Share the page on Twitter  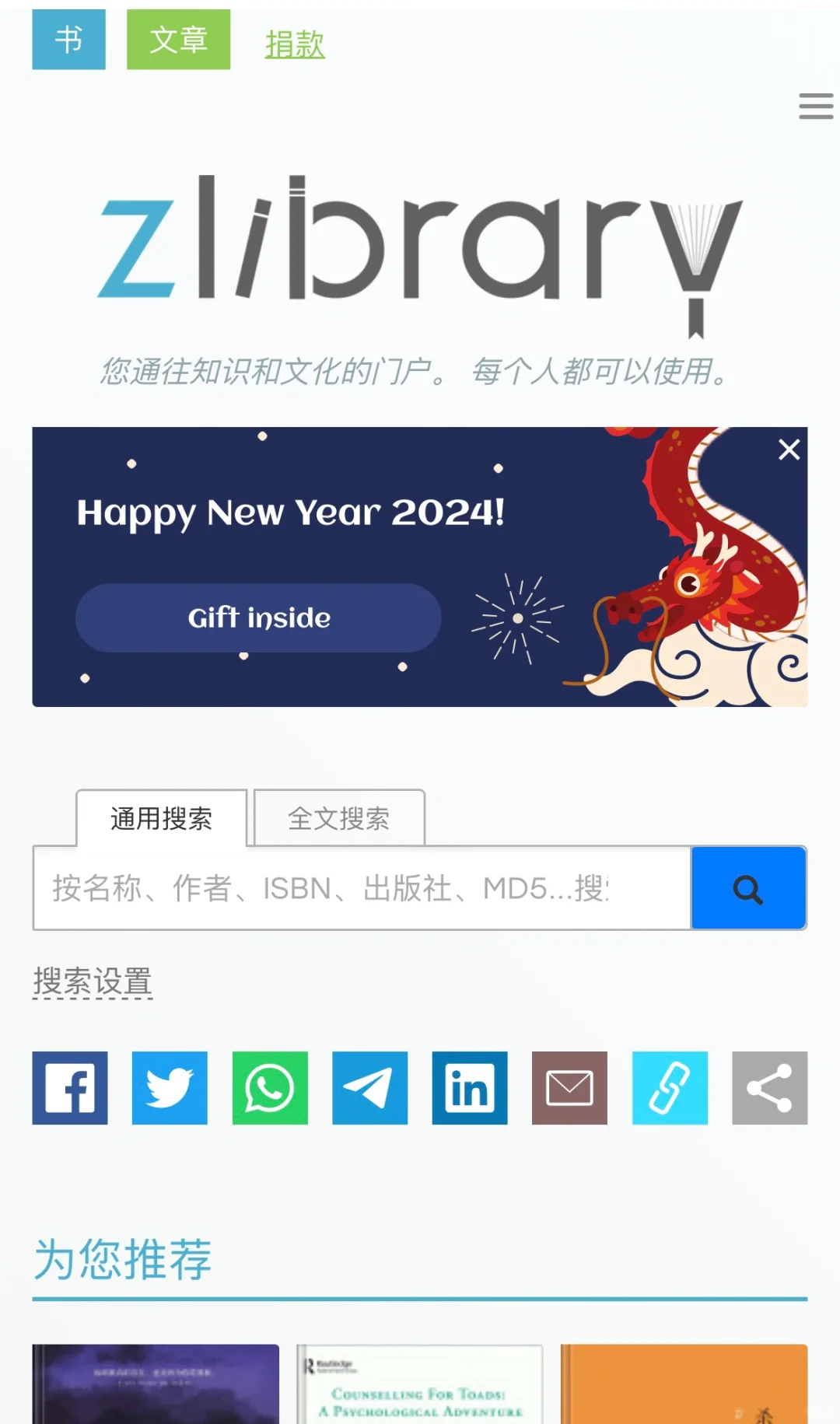pos(170,1088)
